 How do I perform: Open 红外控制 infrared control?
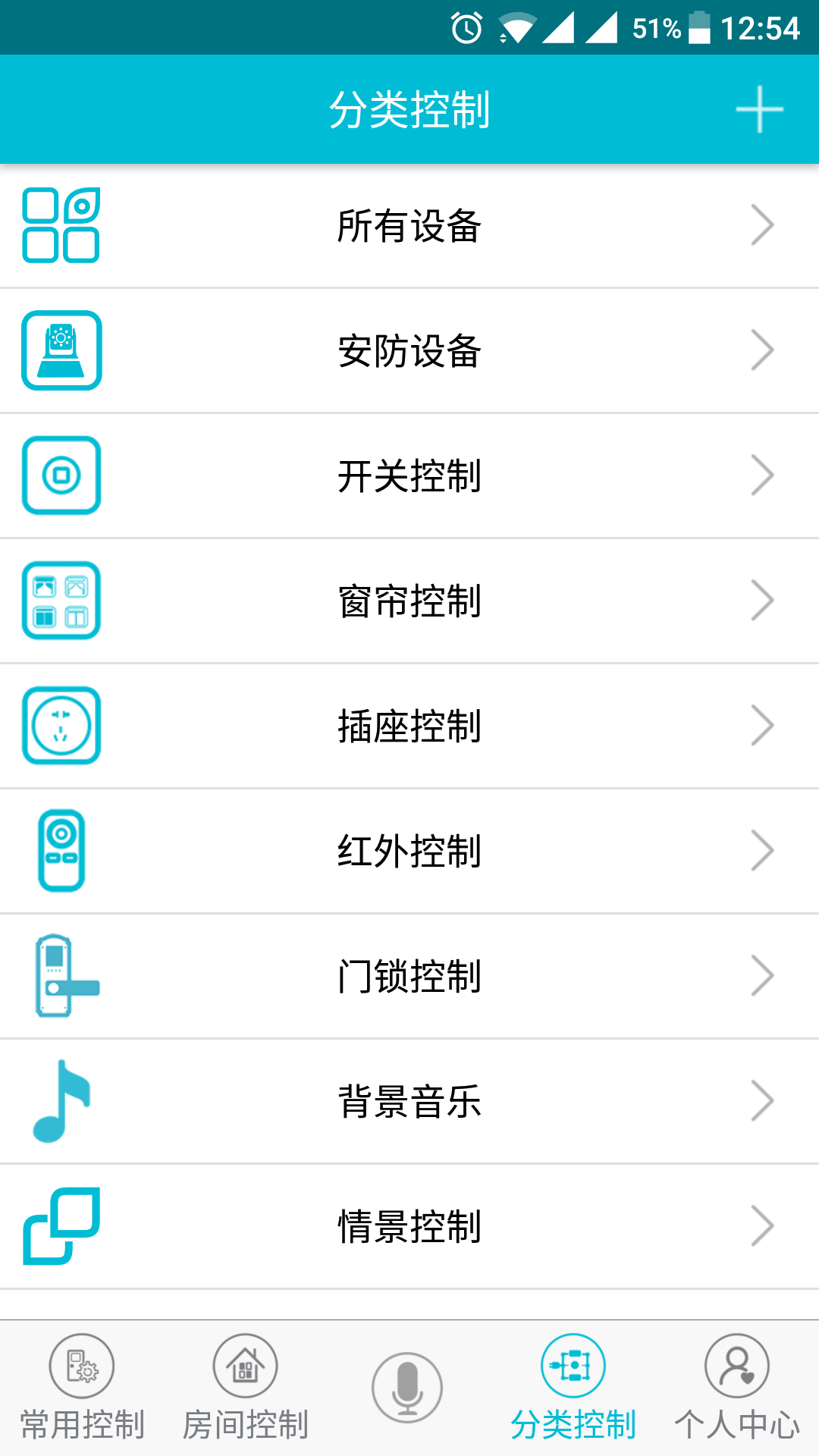[409, 851]
